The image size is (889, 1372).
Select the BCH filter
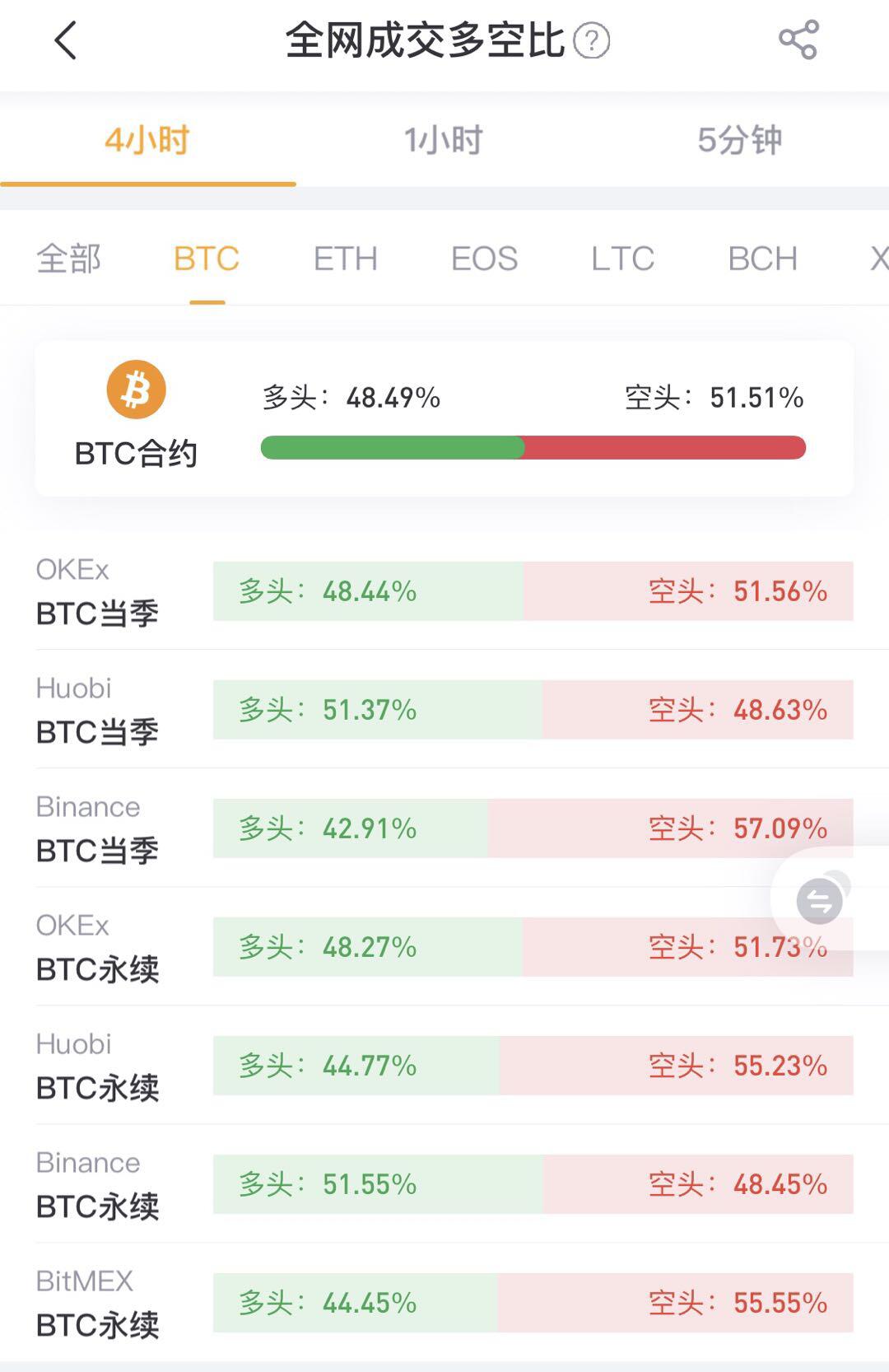[761, 259]
